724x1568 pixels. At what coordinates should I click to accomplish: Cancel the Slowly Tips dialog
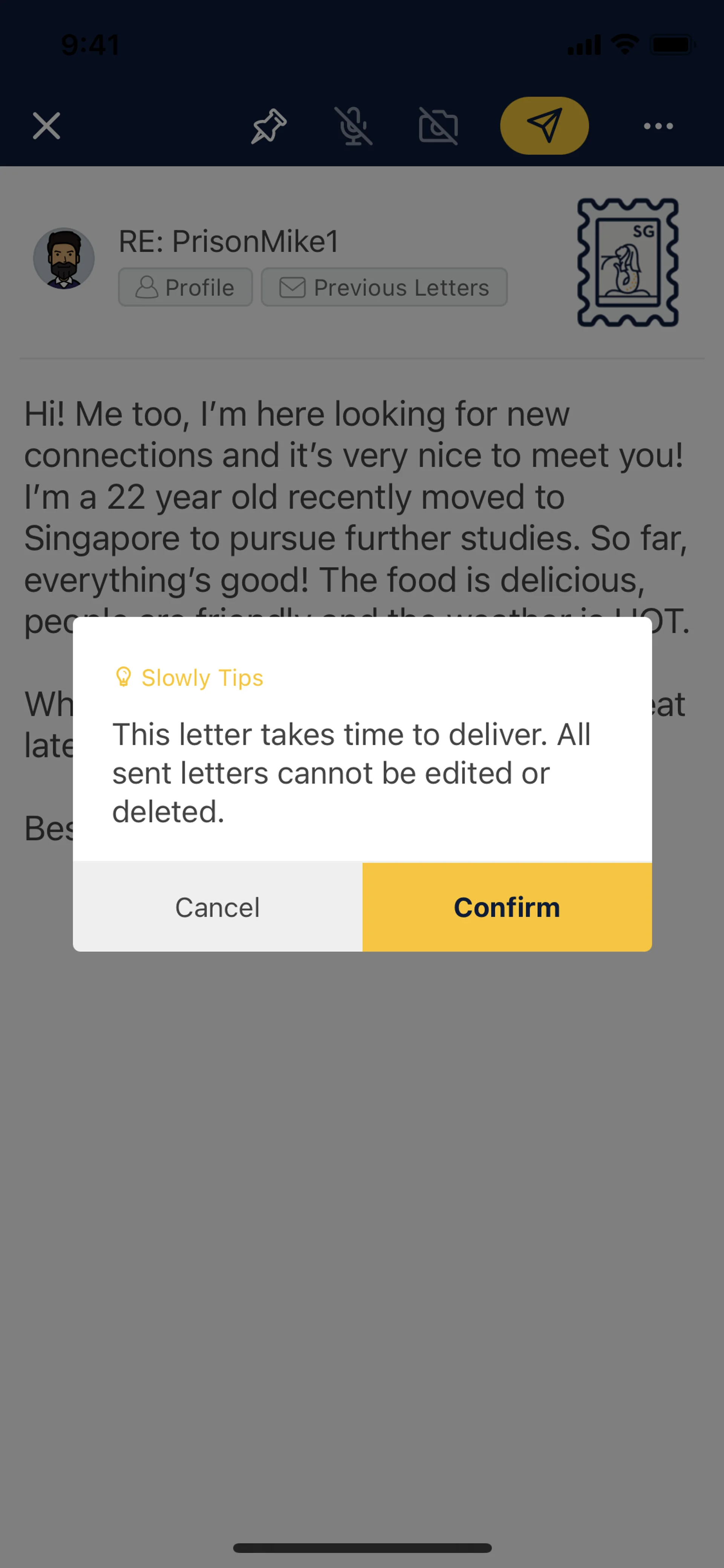click(217, 907)
